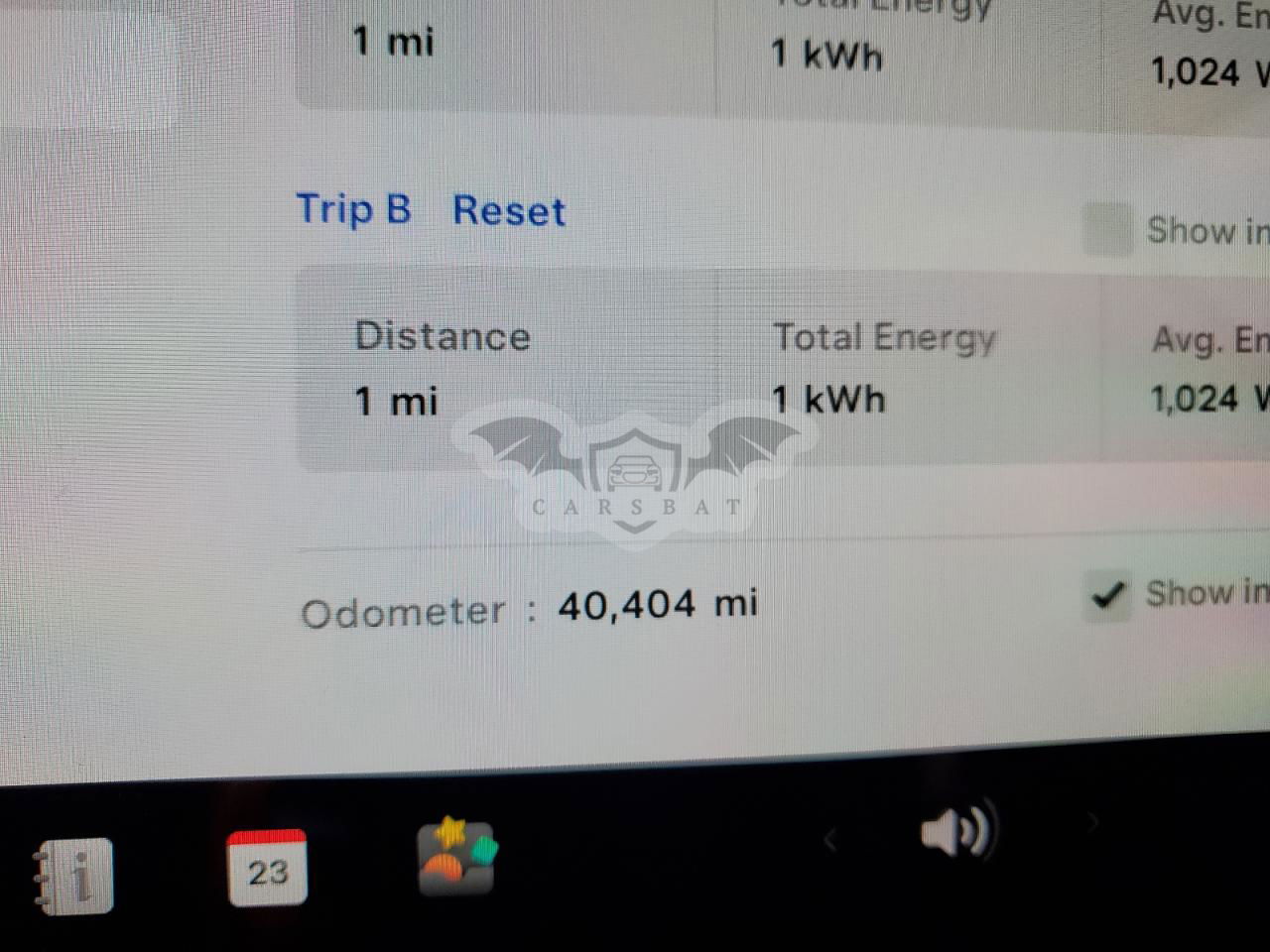Screen dimensions: 1270x952
Task: Rename Trip B label
Action: 353,209
